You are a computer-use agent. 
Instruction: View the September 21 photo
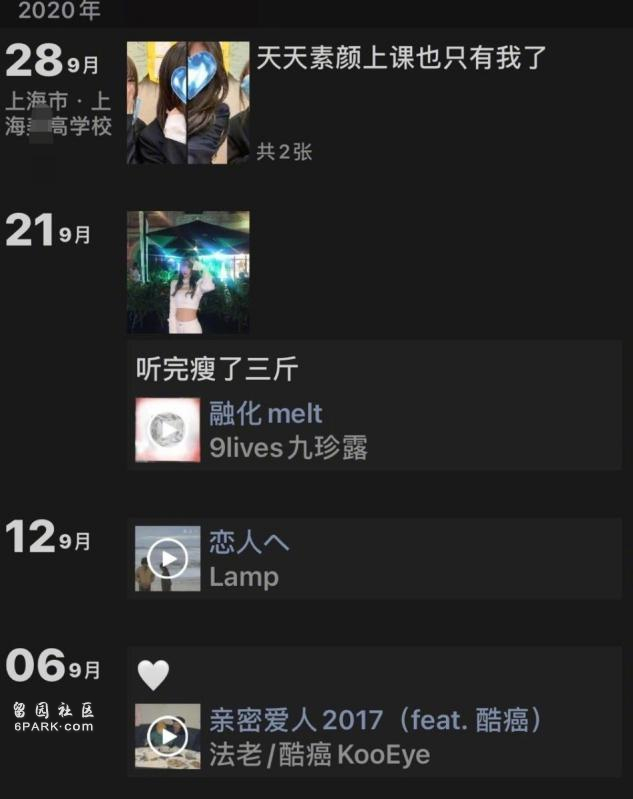188,271
